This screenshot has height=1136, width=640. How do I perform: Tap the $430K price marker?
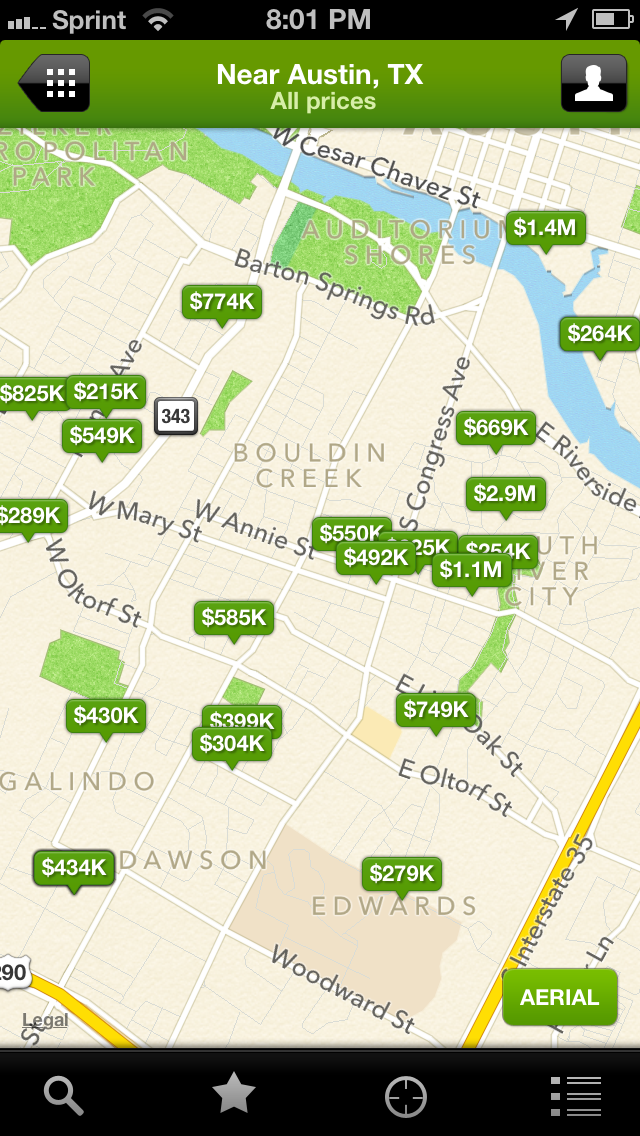106,716
